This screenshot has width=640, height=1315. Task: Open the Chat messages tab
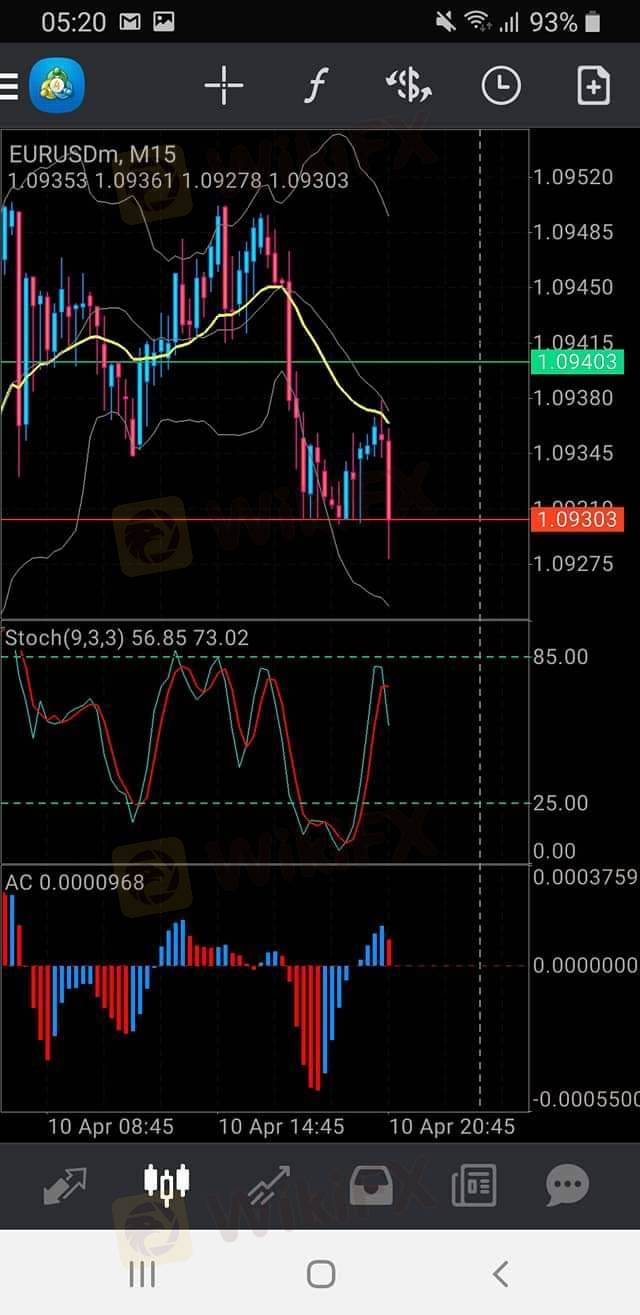pyautogui.click(x=567, y=1186)
